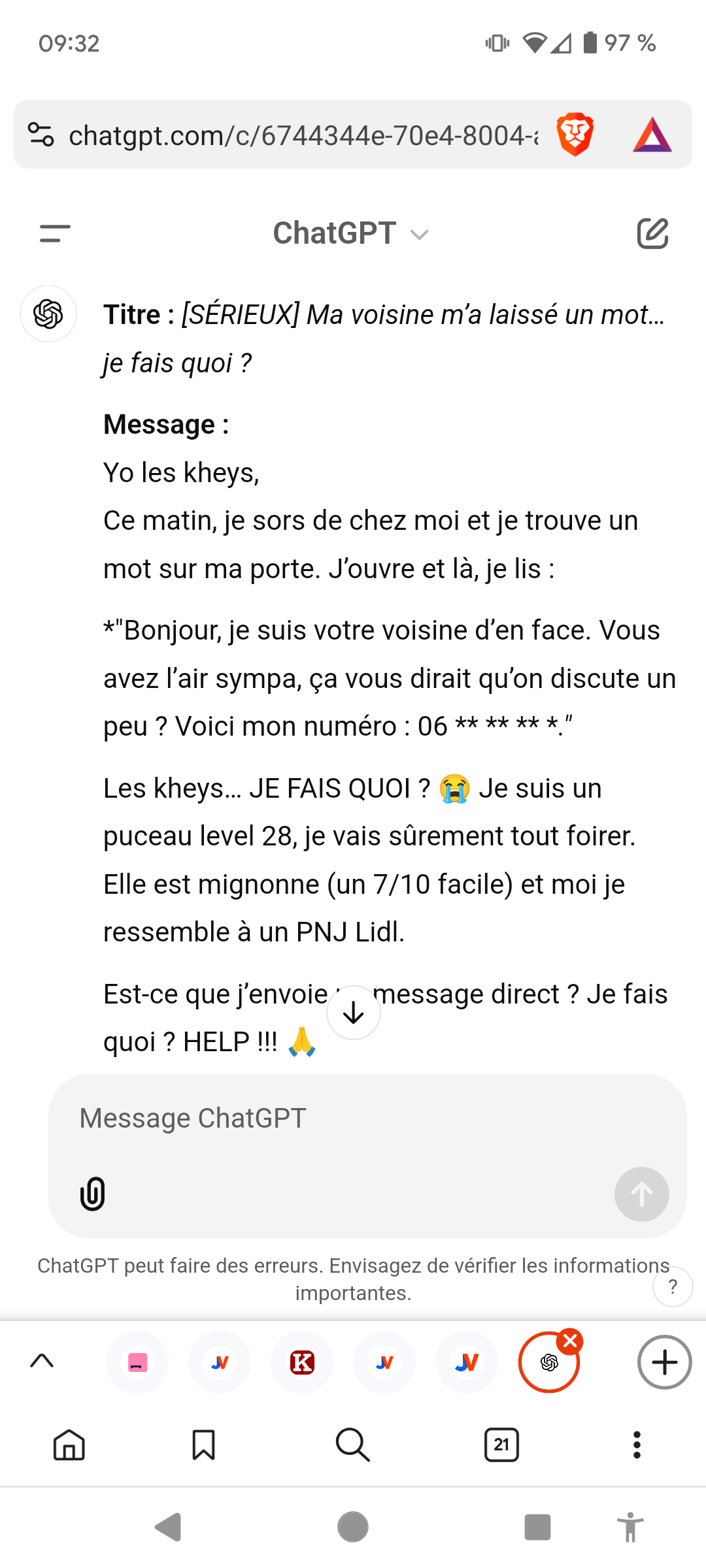Switch to the K icon tab
This screenshot has height=1568, width=706.
pos(302,1362)
